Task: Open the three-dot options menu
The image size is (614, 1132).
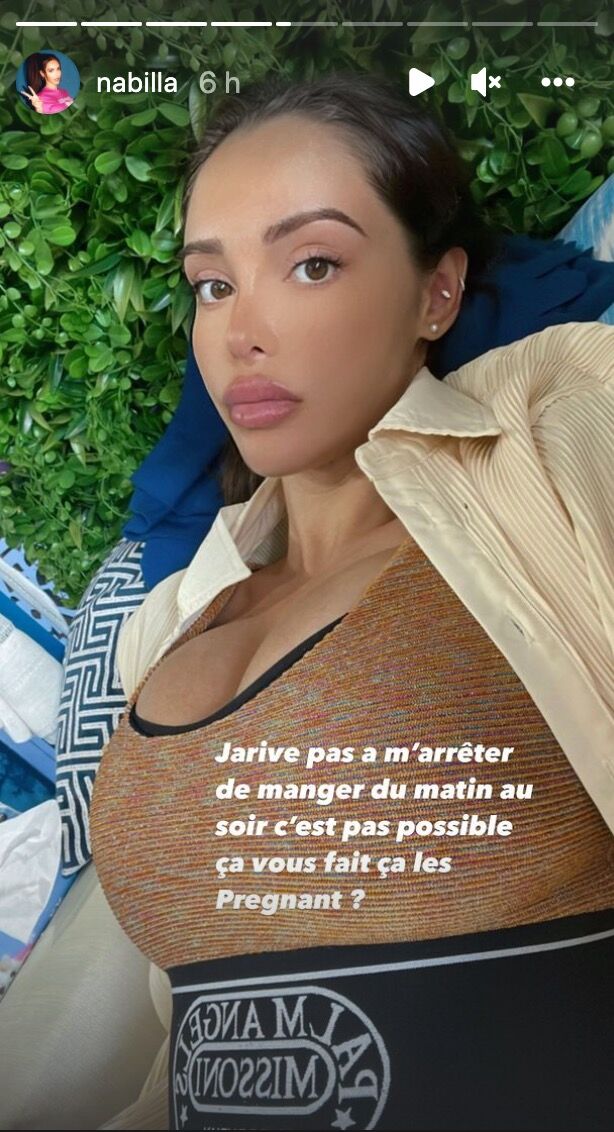Action: 557,82
